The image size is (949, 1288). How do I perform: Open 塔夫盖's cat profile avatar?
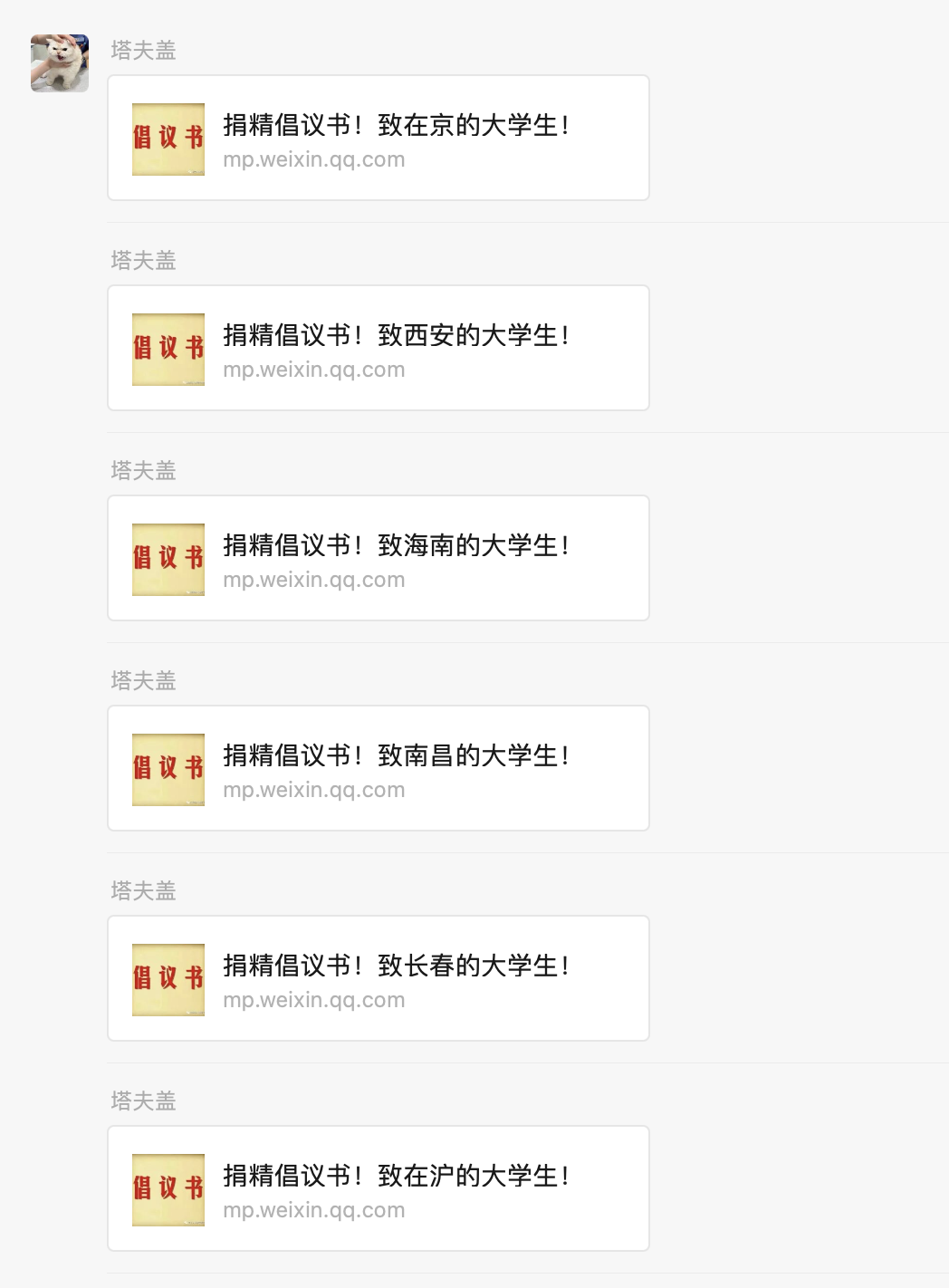click(x=60, y=63)
